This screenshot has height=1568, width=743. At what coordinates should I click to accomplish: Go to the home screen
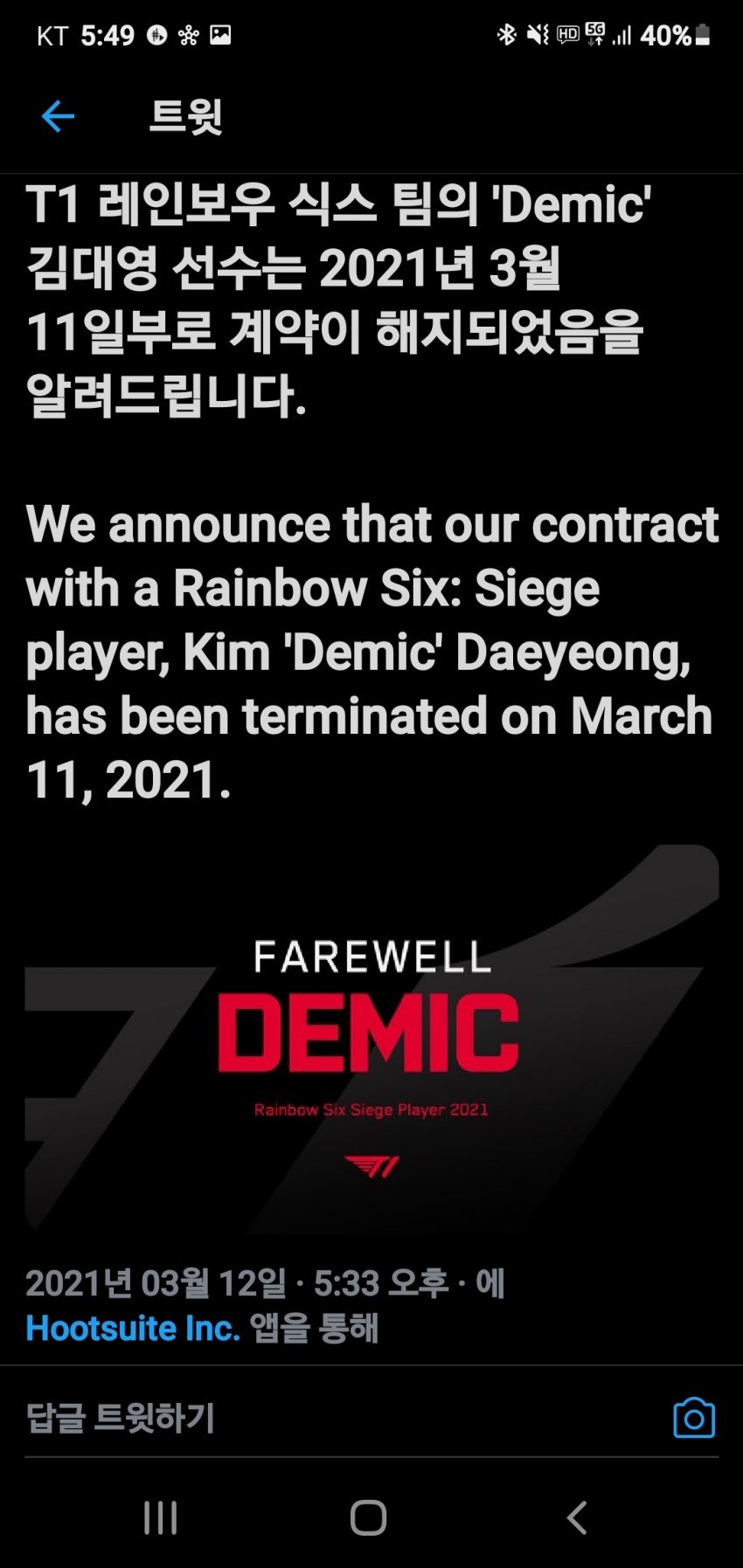(x=368, y=1518)
